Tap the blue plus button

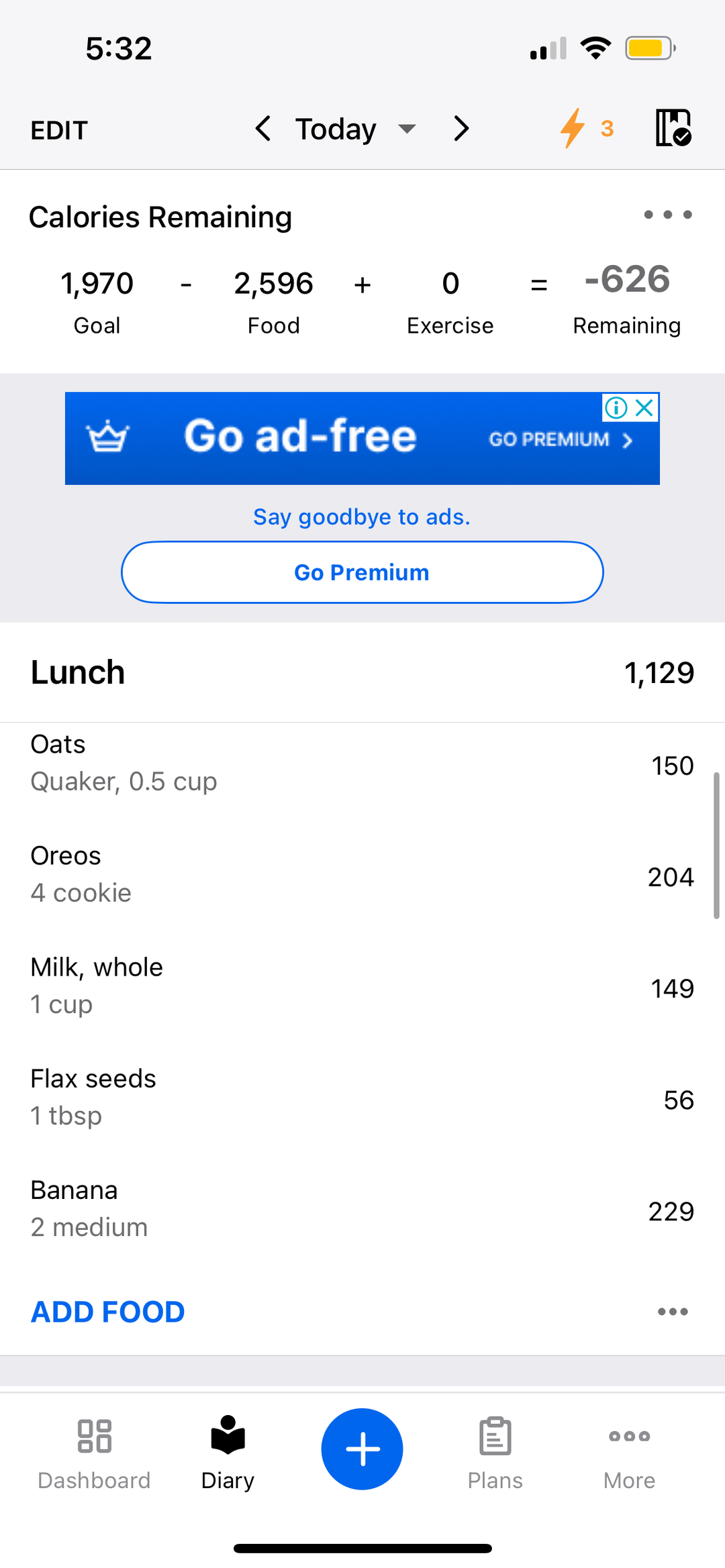point(362,1449)
